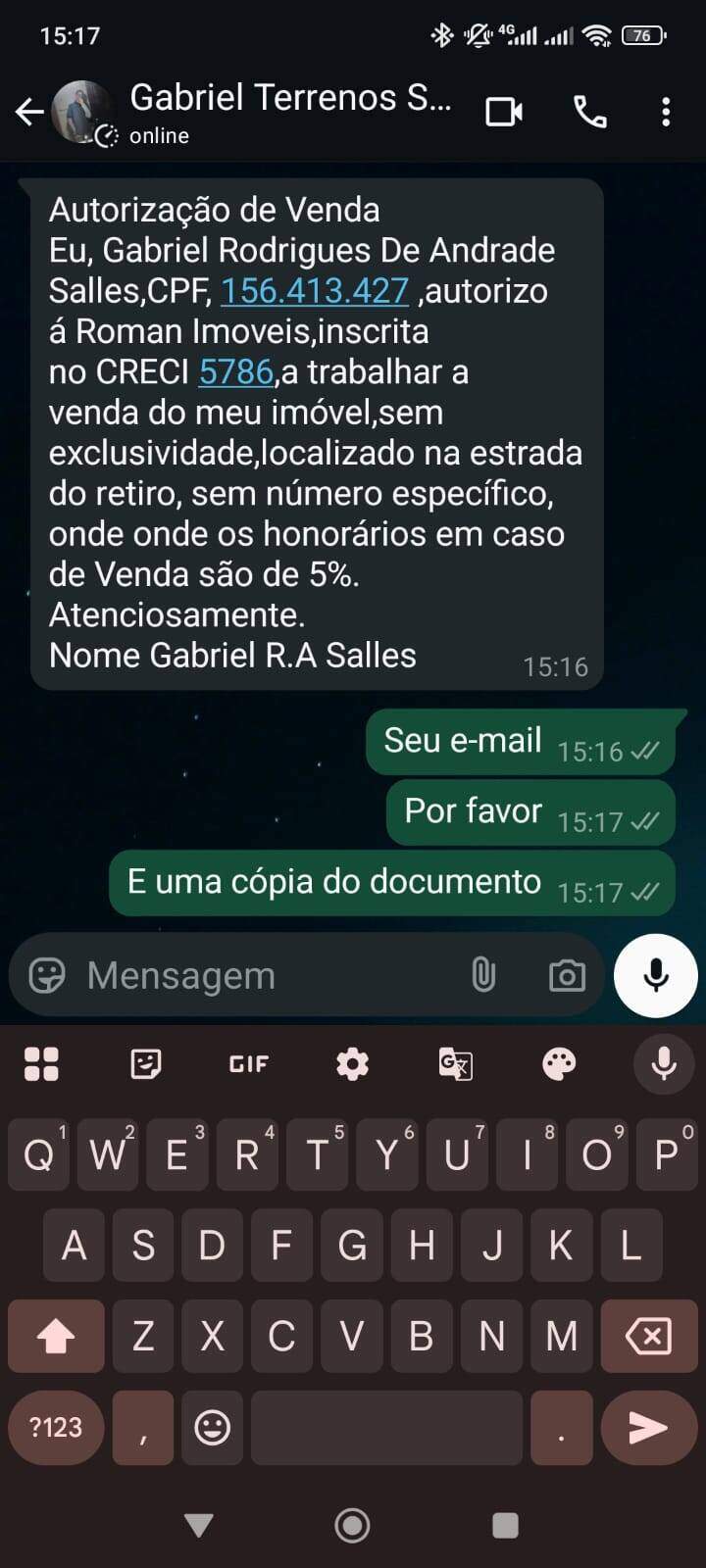The height and width of the screenshot is (1568, 706).
Task: Open the emoji layout key beside the spacebar
Action: [x=212, y=1428]
